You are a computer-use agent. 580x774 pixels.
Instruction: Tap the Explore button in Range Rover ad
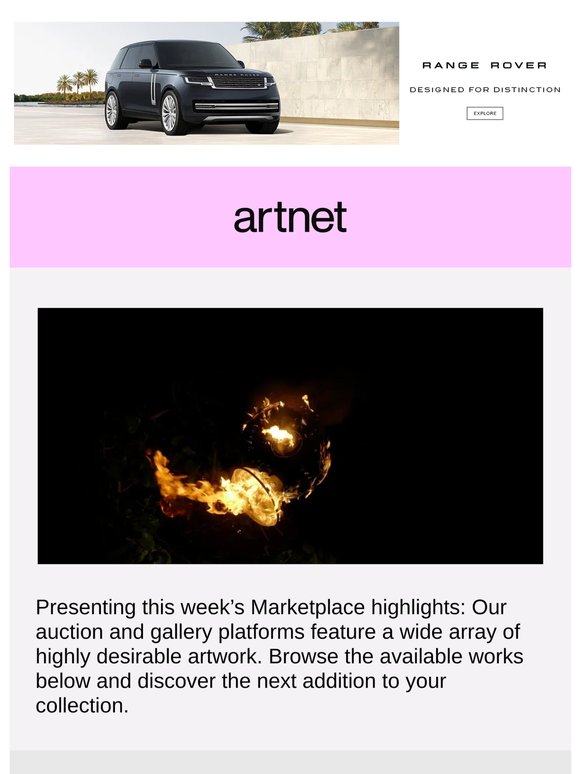coord(485,113)
